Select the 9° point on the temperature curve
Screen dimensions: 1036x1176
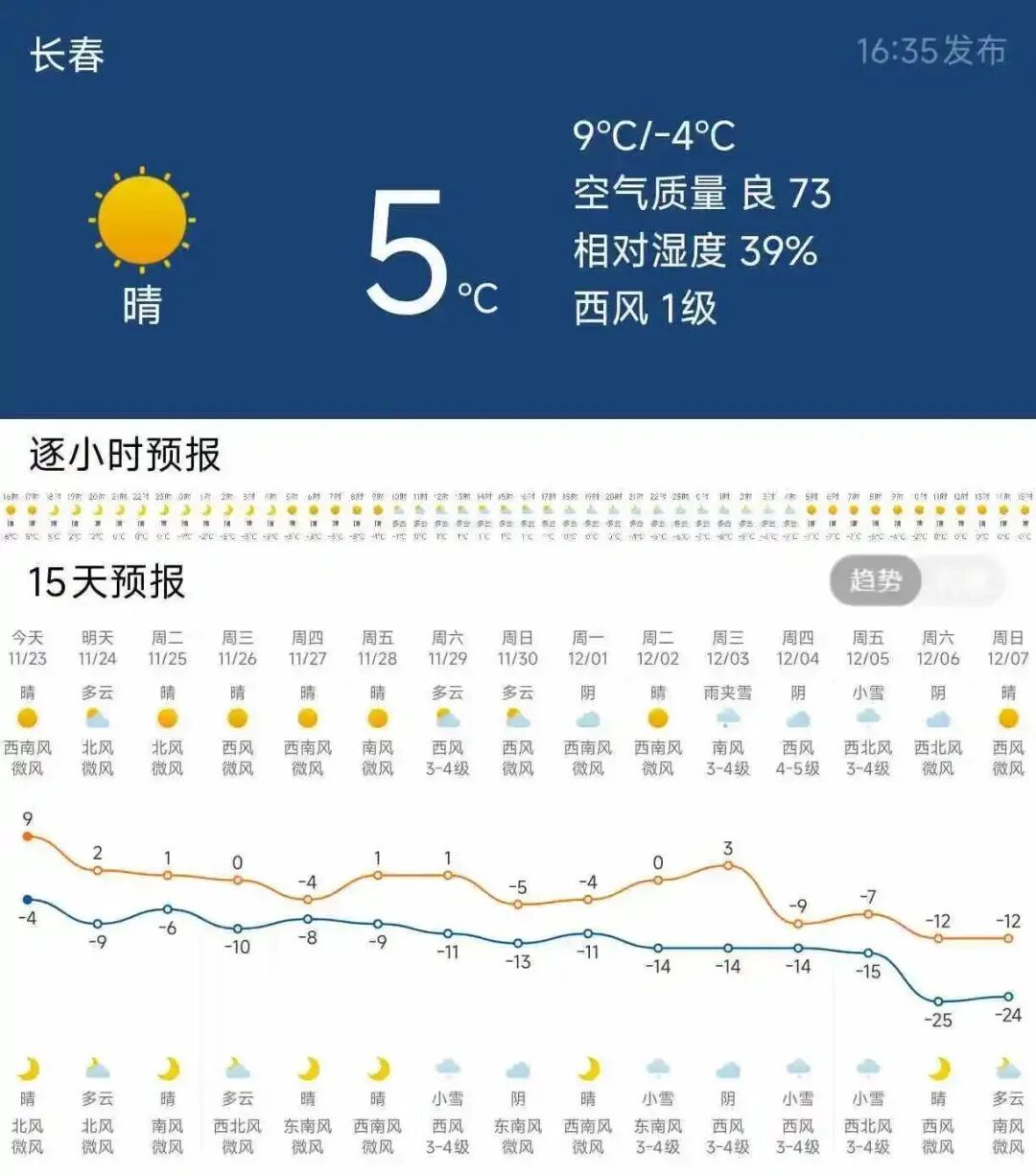pos(25,835)
